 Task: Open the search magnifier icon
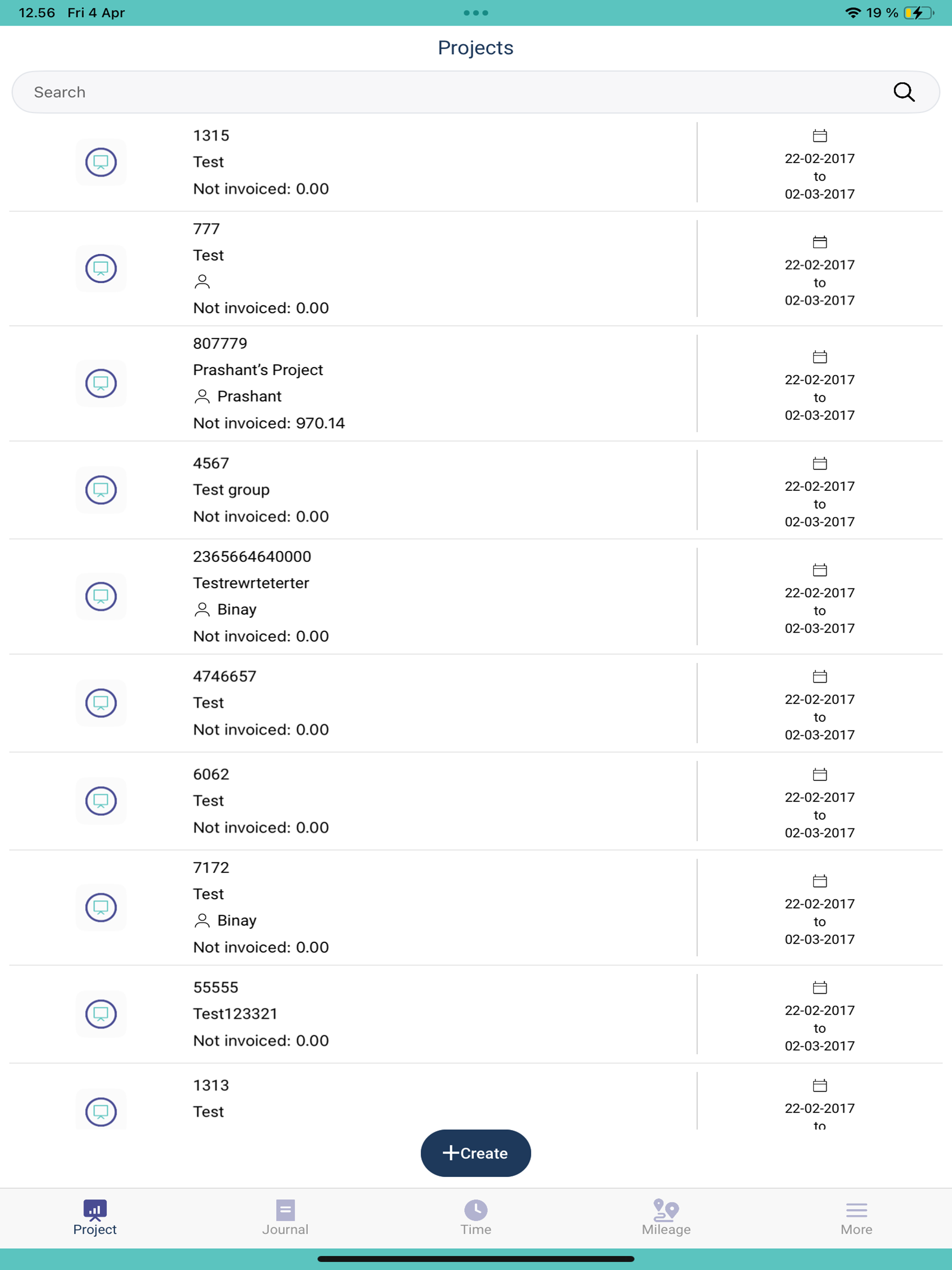point(904,92)
